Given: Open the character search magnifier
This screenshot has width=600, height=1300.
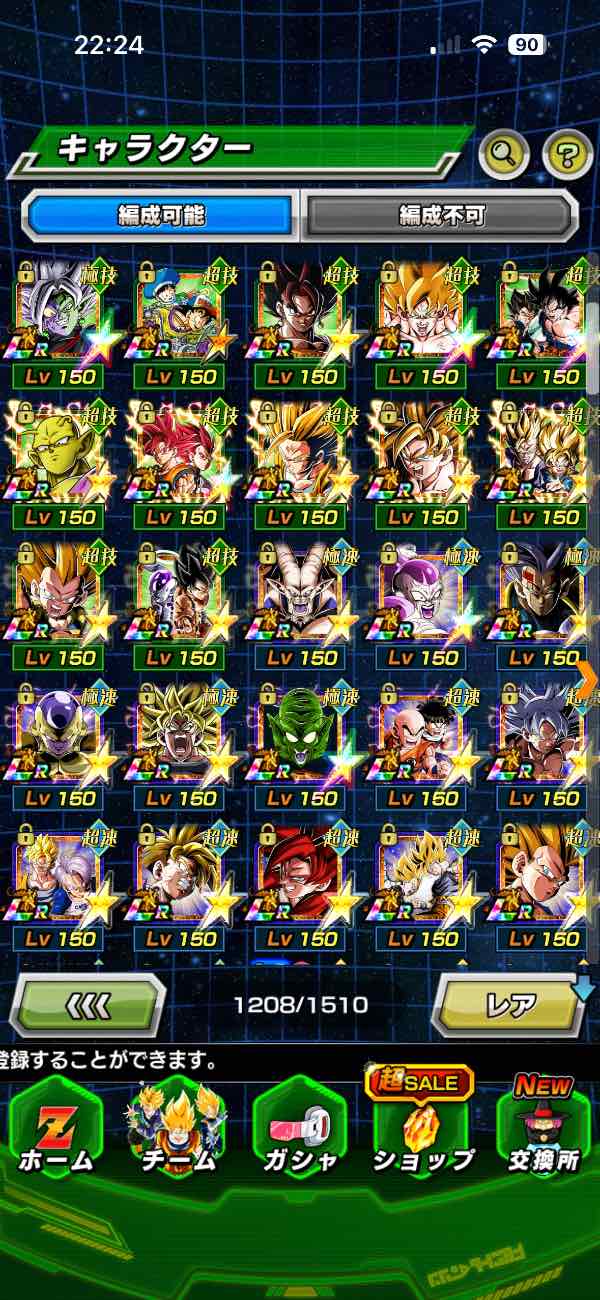Looking at the screenshot, I should pyautogui.click(x=504, y=153).
